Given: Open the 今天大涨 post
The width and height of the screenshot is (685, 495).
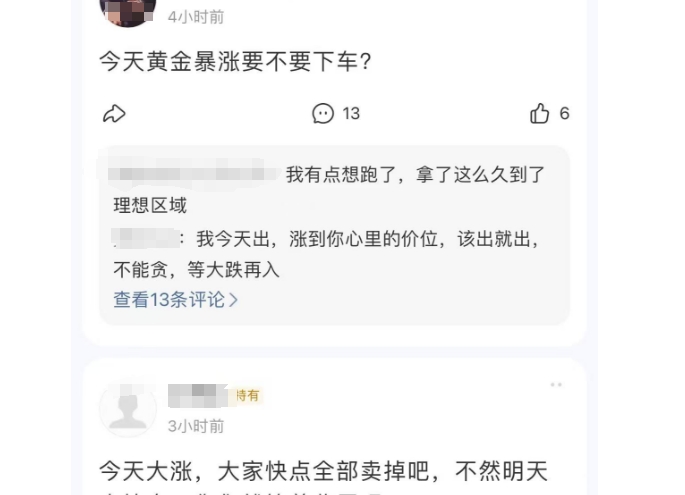Looking at the screenshot, I should tap(322, 471).
